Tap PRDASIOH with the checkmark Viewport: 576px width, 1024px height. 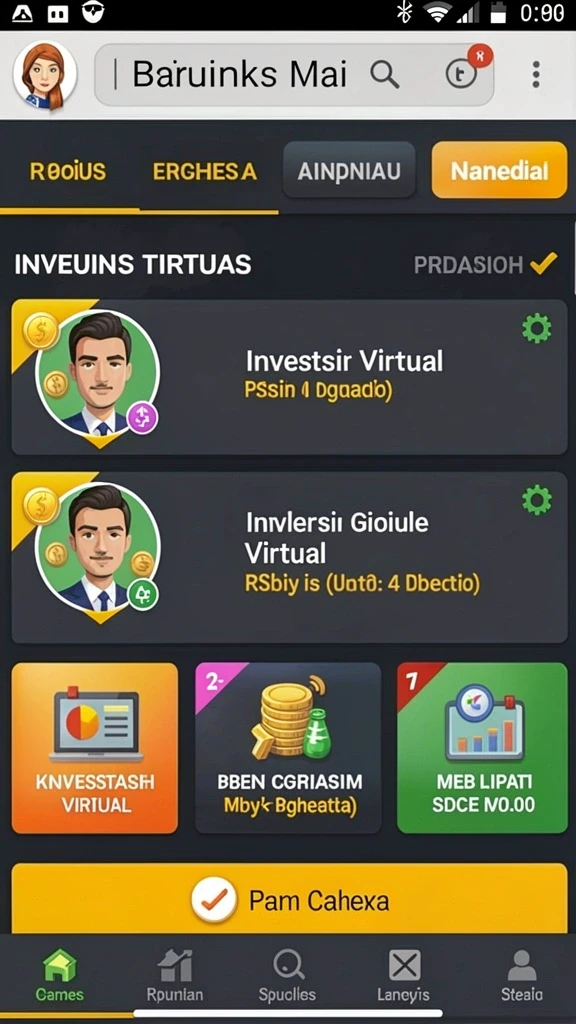[485, 264]
